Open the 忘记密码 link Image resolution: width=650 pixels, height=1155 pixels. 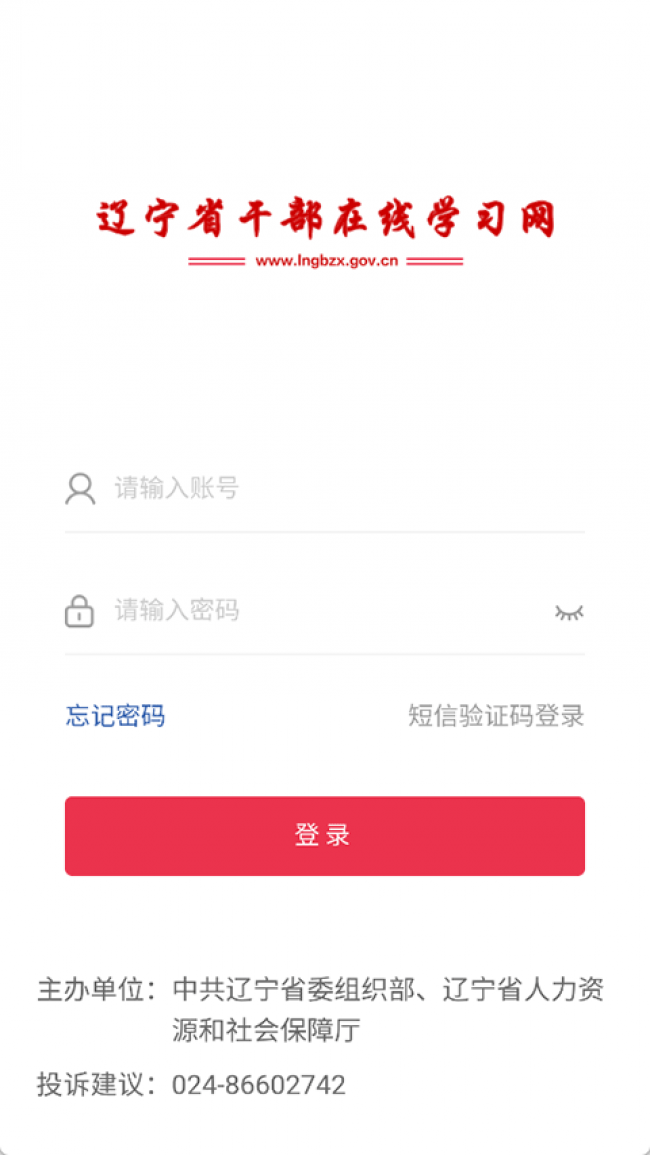click(115, 716)
